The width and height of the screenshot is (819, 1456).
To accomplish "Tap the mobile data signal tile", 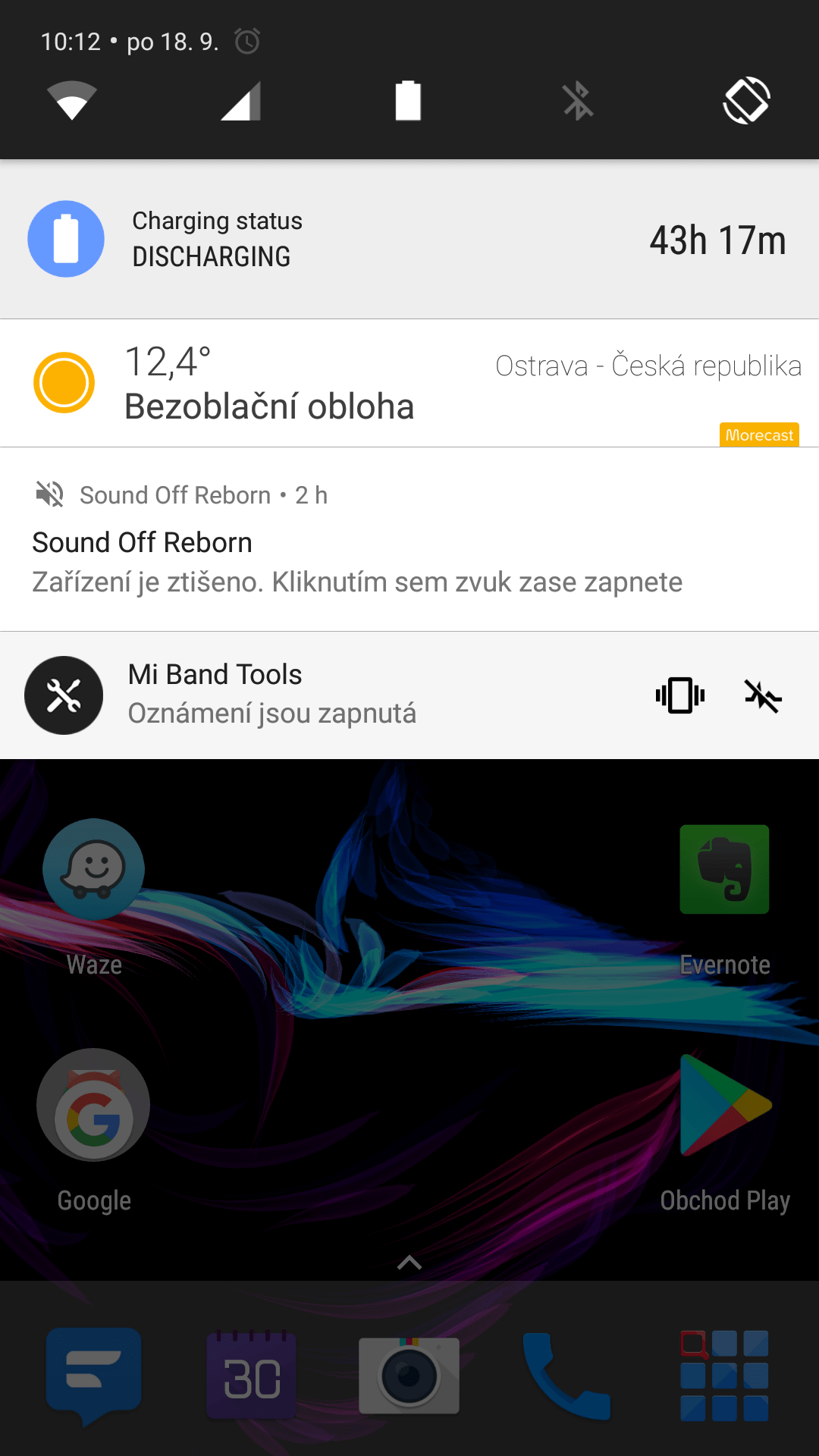I will click(x=240, y=100).
